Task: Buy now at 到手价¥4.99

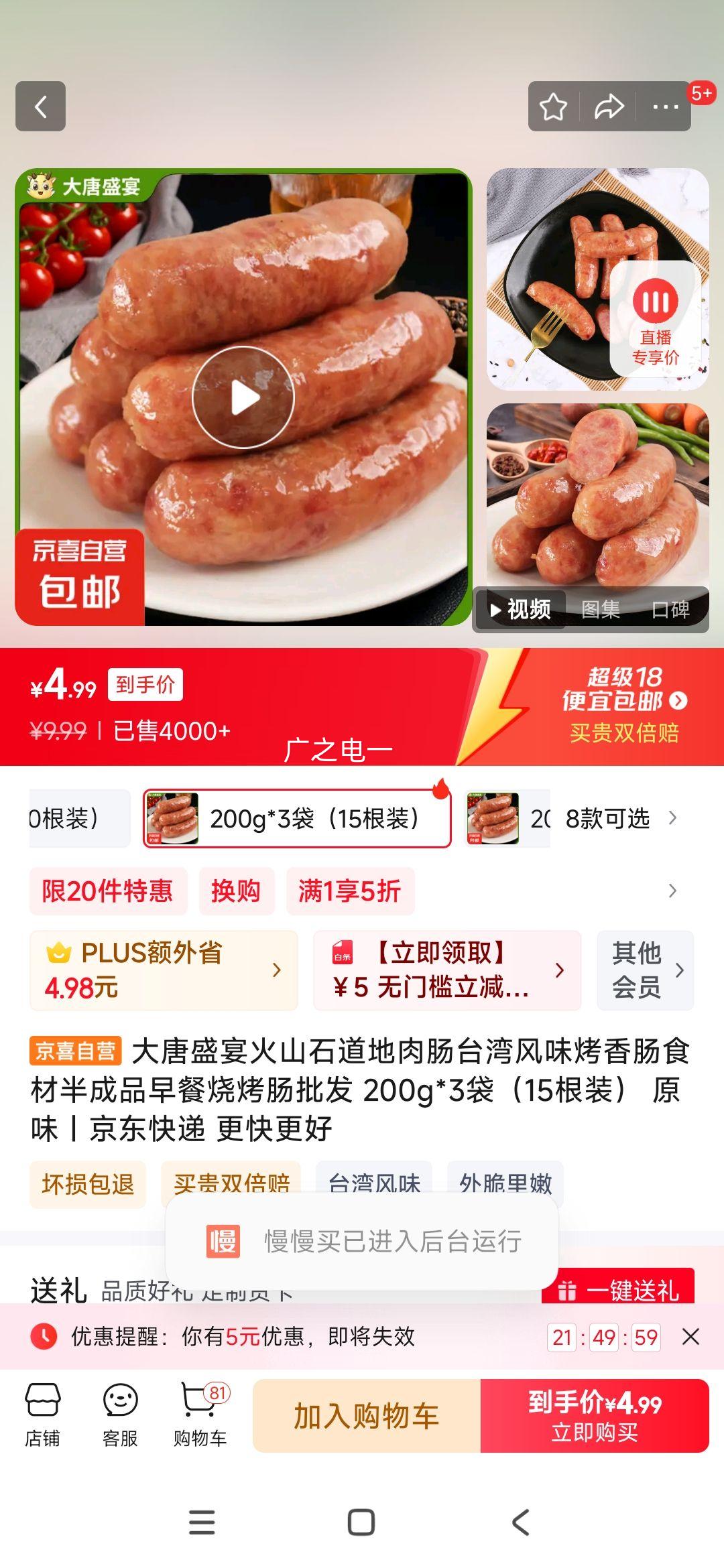Action: [x=595, y=1416]
